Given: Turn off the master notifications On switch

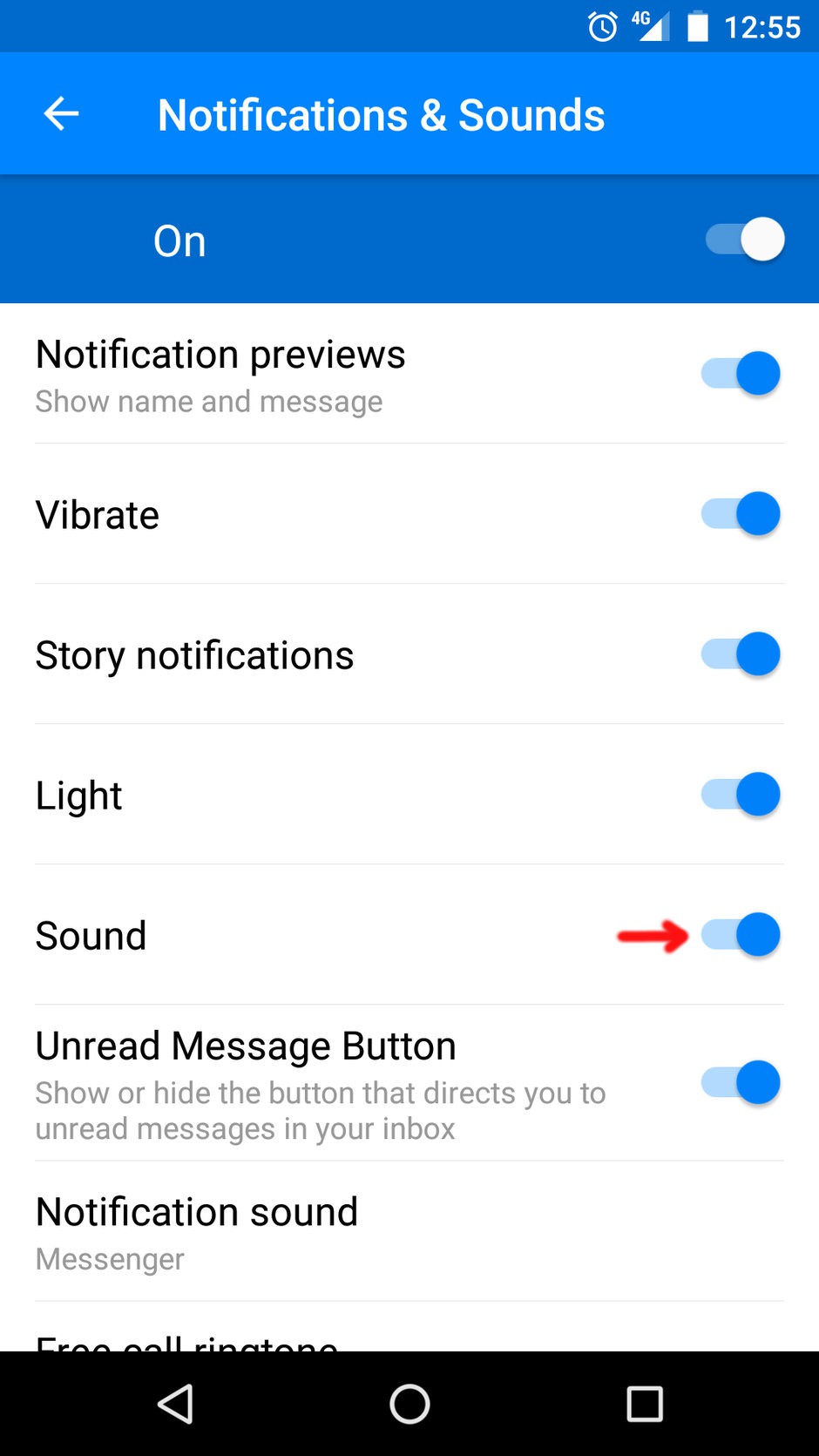Looking at the screenshot, I should tap(742, 240).
